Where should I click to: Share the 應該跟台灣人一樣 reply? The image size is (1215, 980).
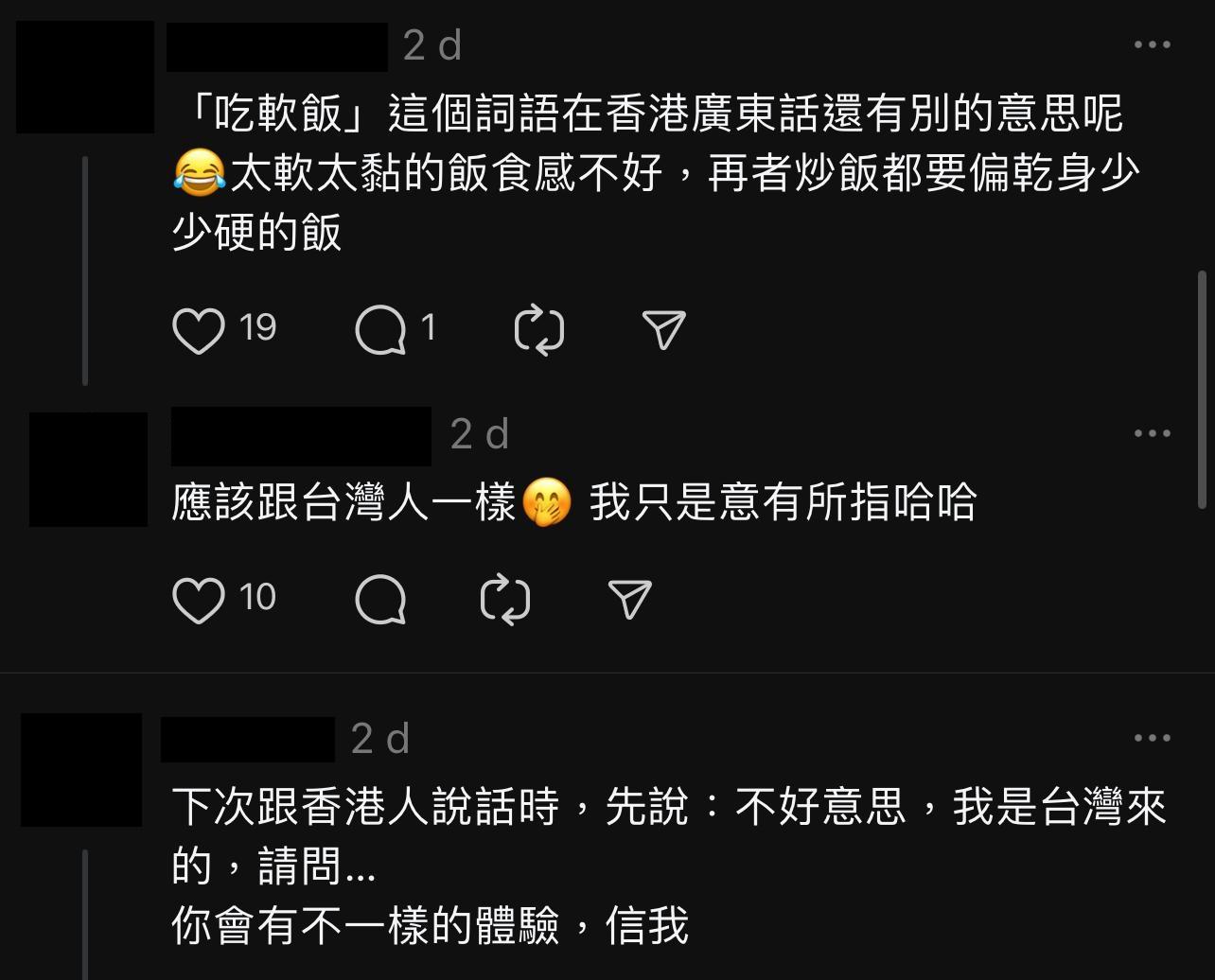click(x=629, y=600)
